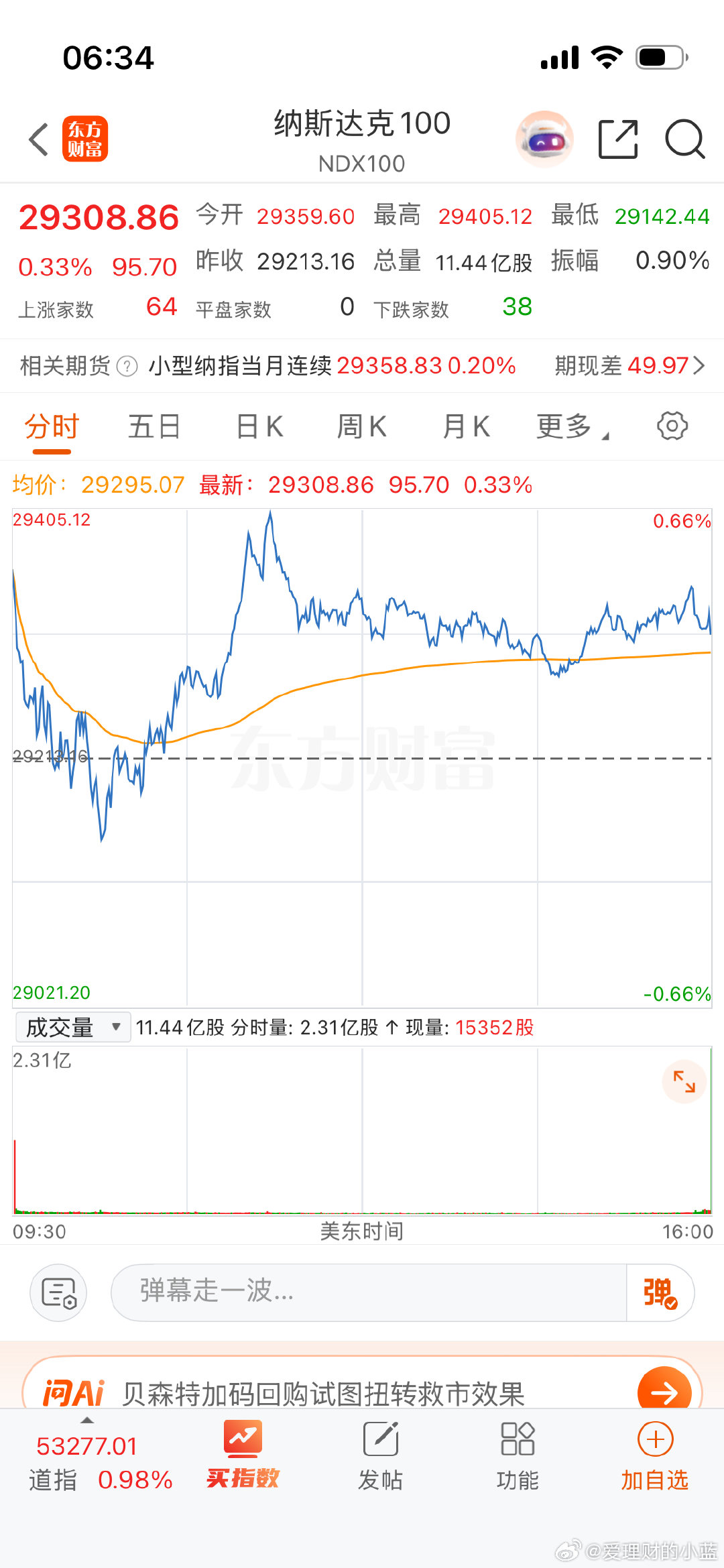This screenshot has height=1568, width=724.
Task: Share this index page
Action: pyautogui.click(x=618, y=139)
